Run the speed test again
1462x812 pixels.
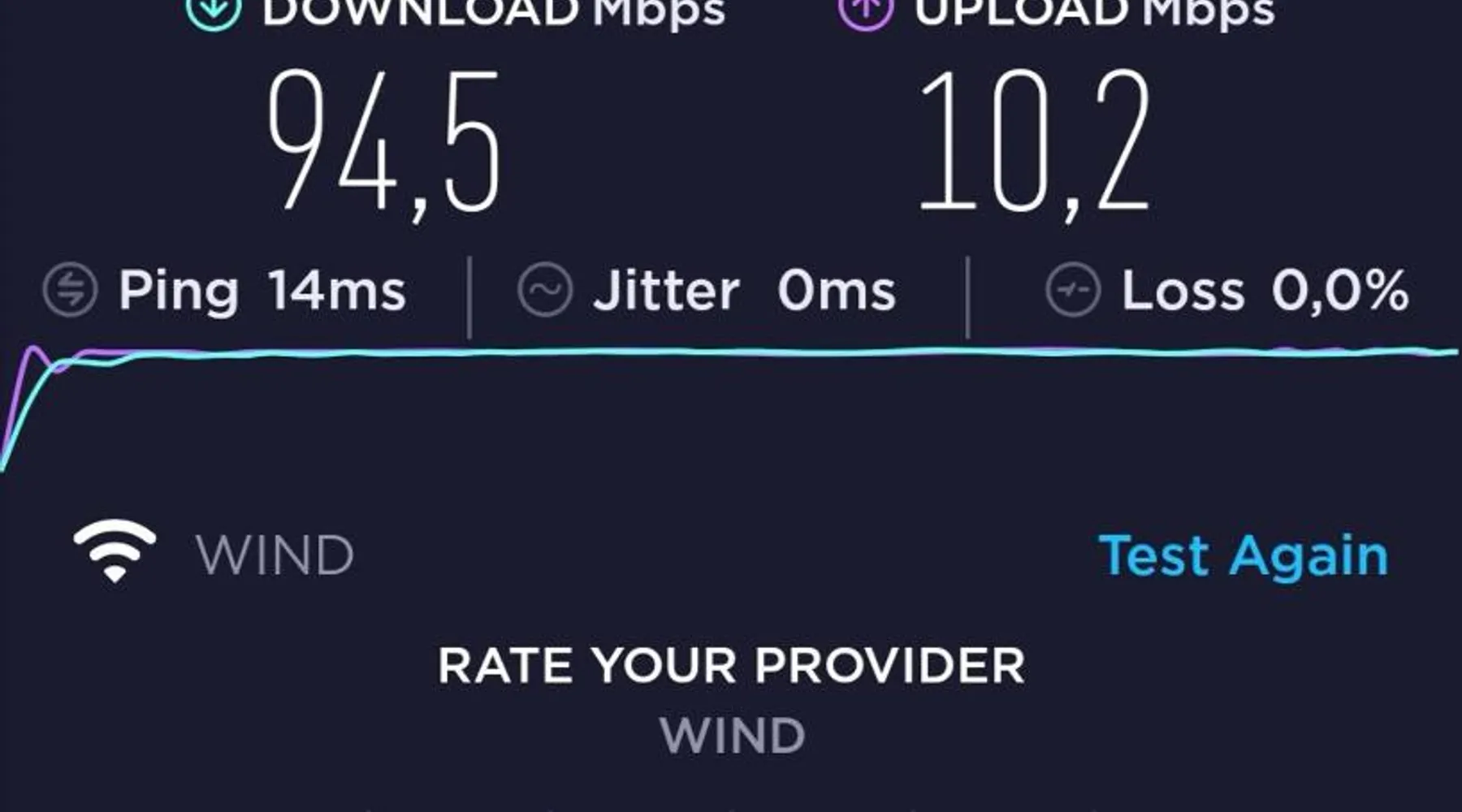click(1243, 556)
